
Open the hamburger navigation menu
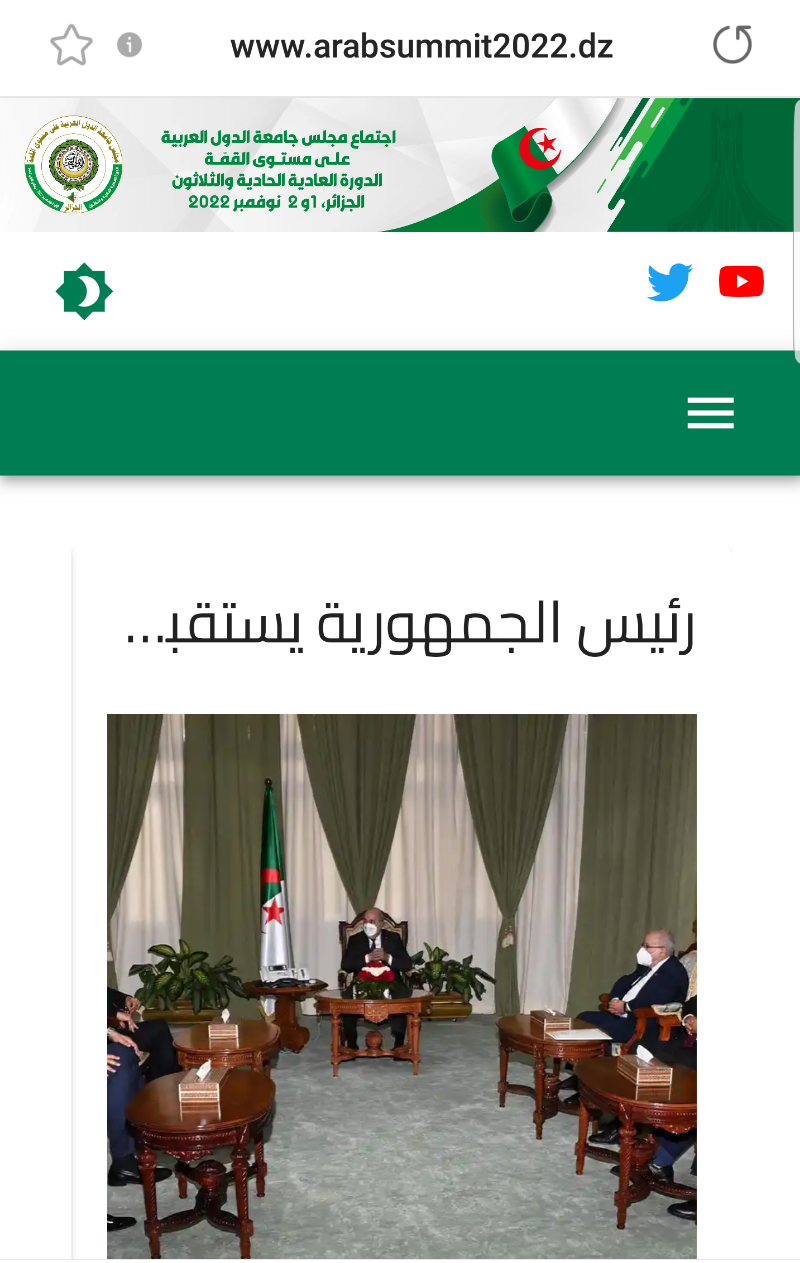pos(711,413)
